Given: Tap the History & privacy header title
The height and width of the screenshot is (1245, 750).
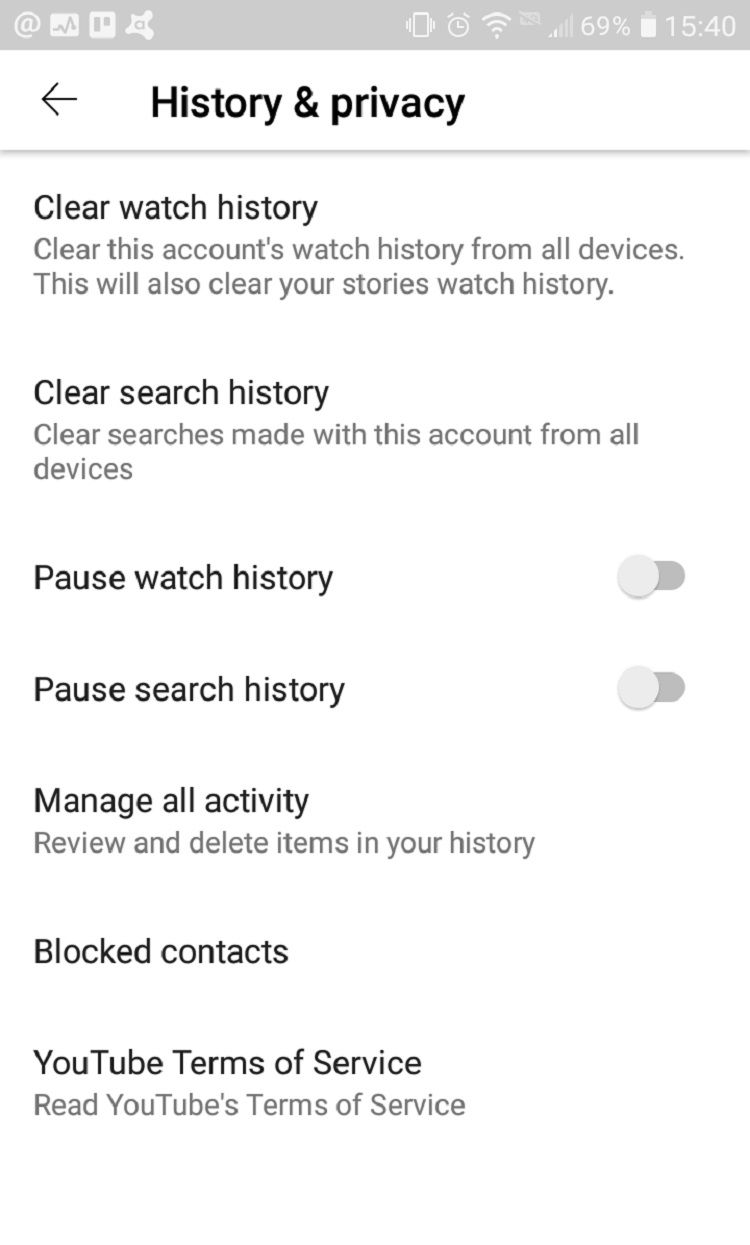Looking at the screenshot, I should pyautogui.click(x=306, y=101).
